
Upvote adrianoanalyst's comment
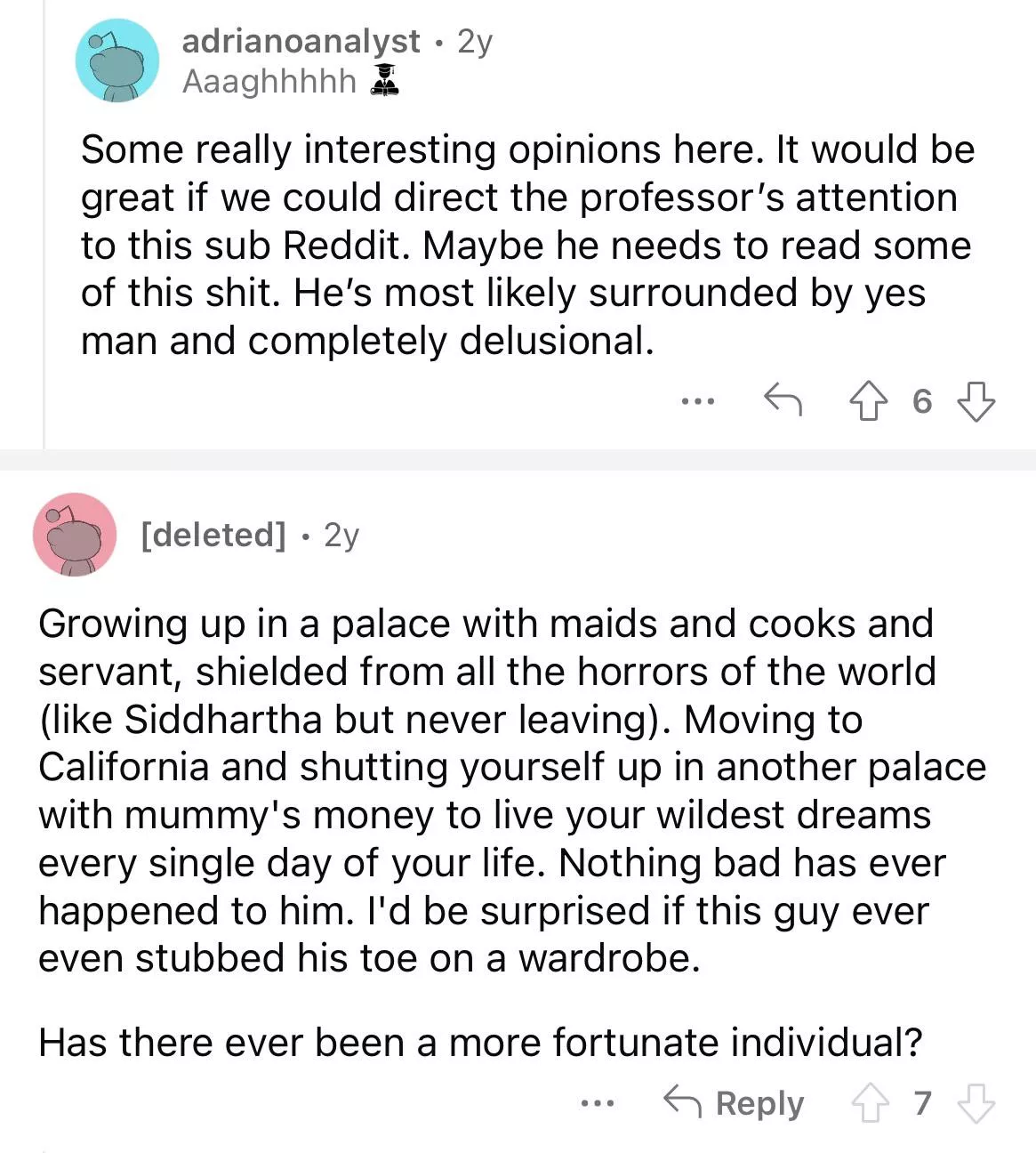tap(868, 401)
